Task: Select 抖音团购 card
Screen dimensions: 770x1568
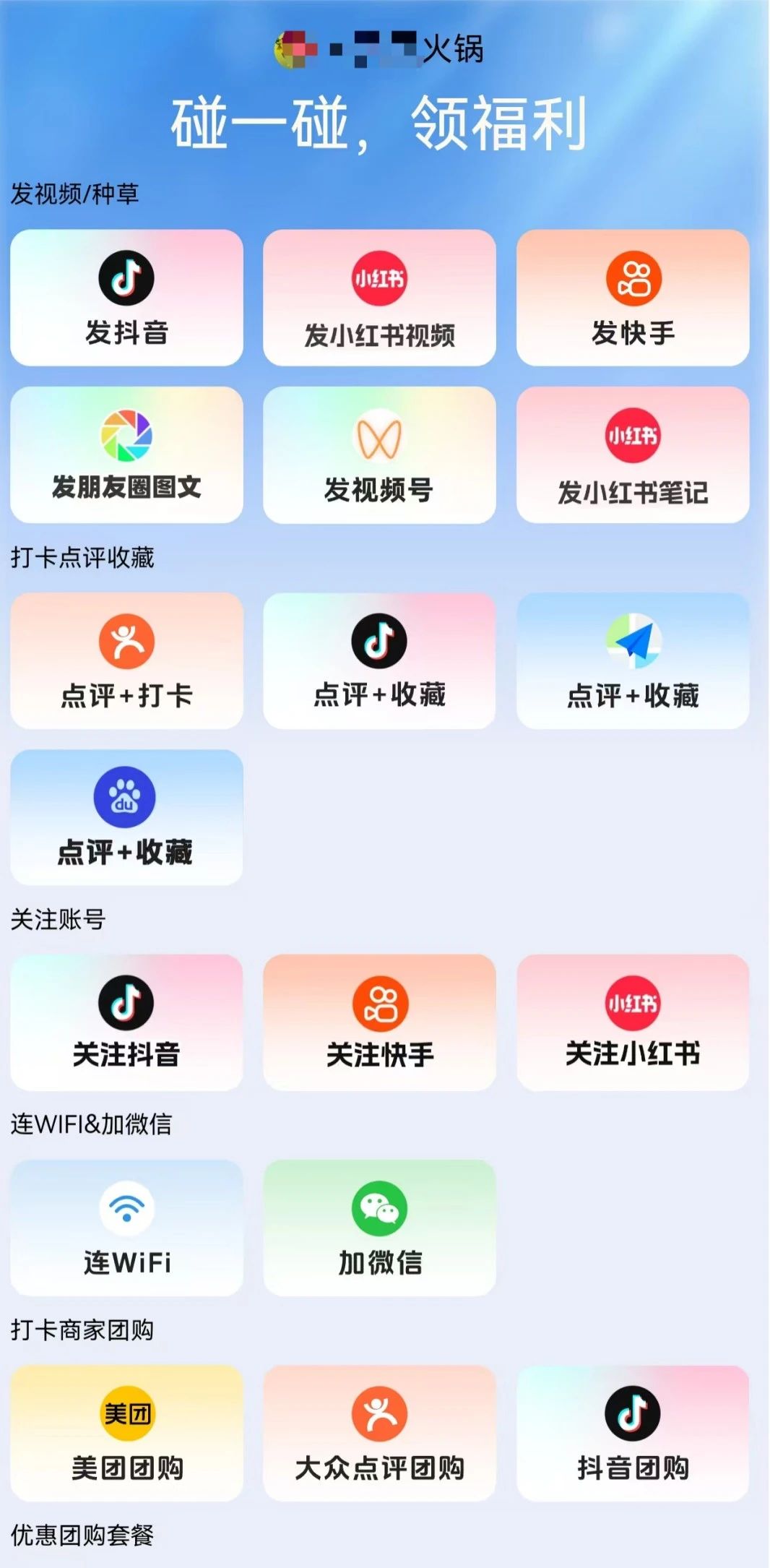Action: pyautogui.click(x=633, y=1433)
